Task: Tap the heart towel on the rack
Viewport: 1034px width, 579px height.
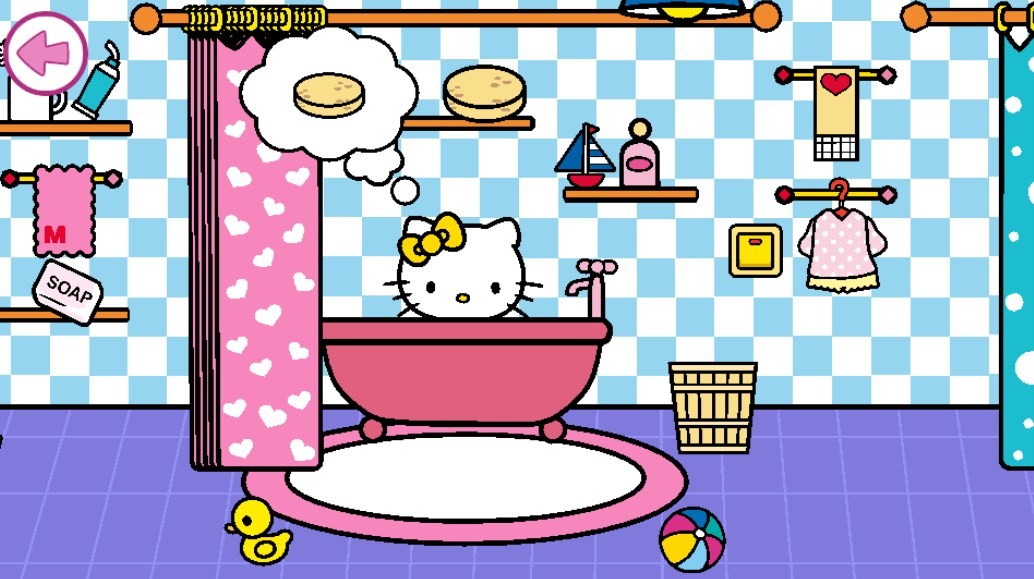Action: point(836,112)
